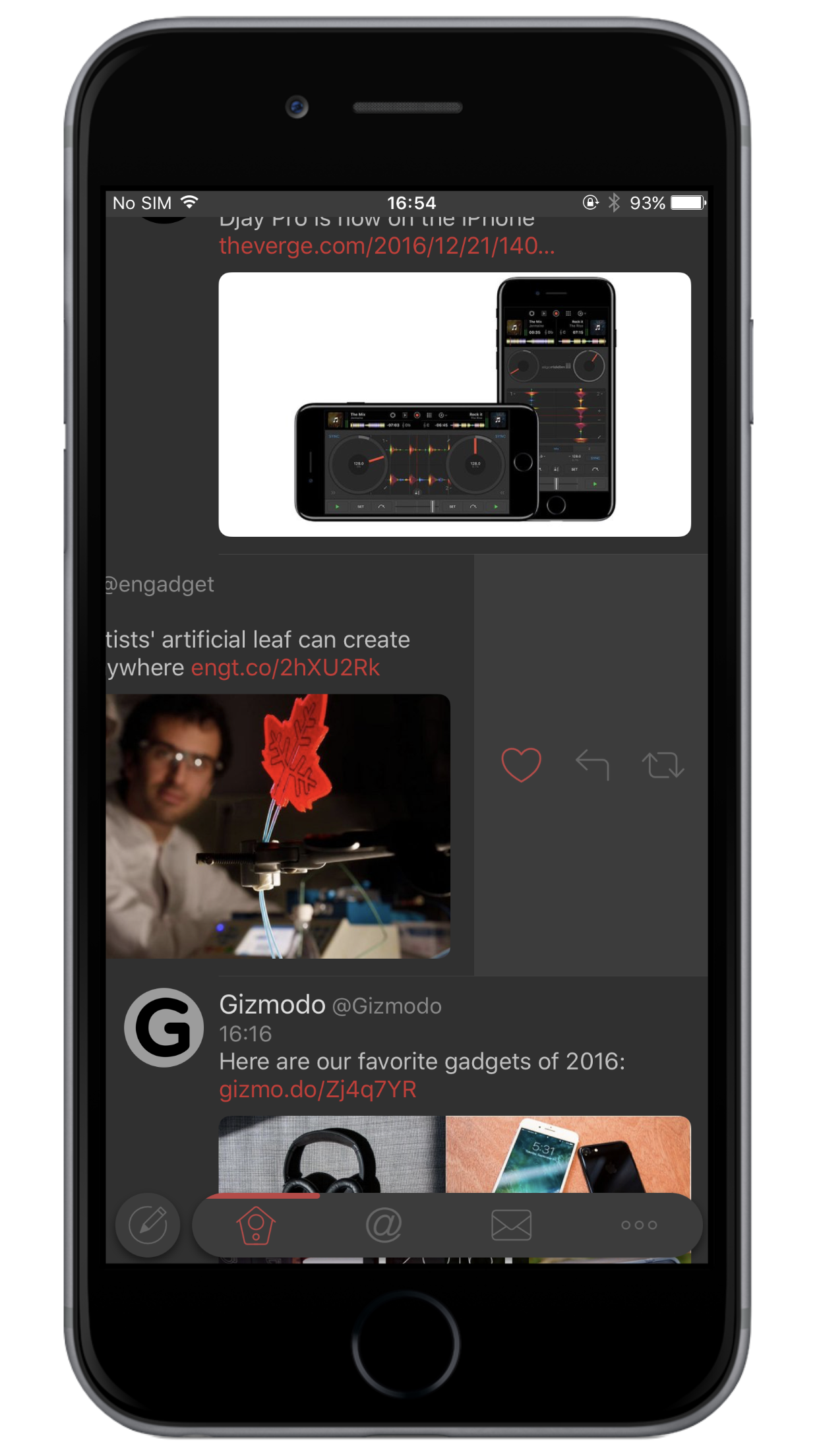Open the engt.co/2hXU2Rk link
This screenshot has width=819, height=1456.
(286, 667)
